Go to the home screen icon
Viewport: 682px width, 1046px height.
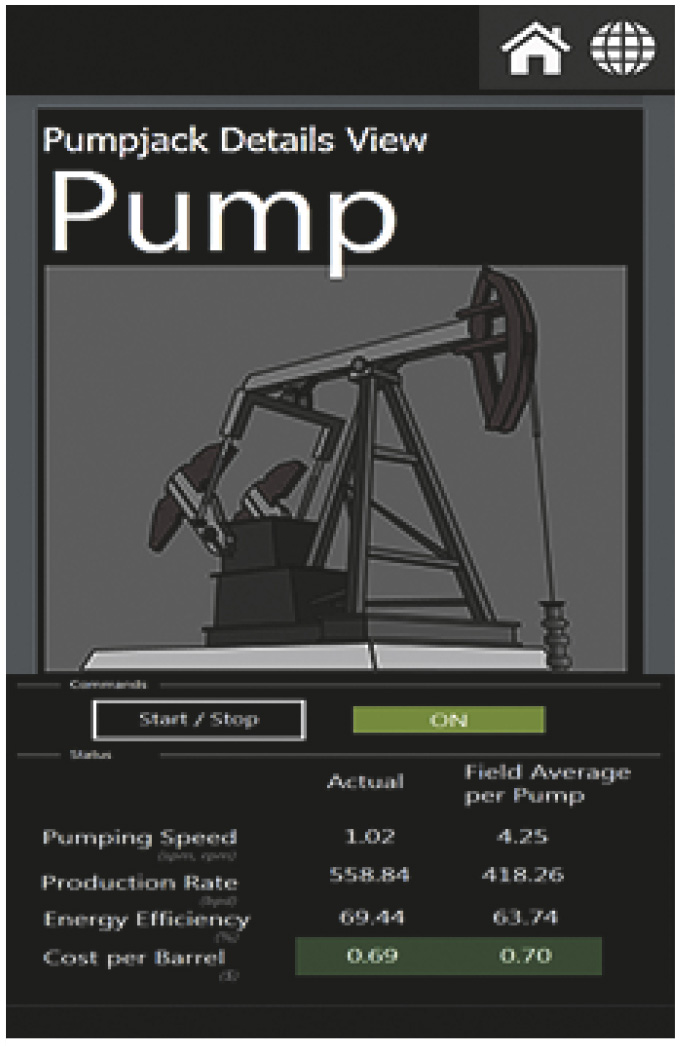(535, 48)
